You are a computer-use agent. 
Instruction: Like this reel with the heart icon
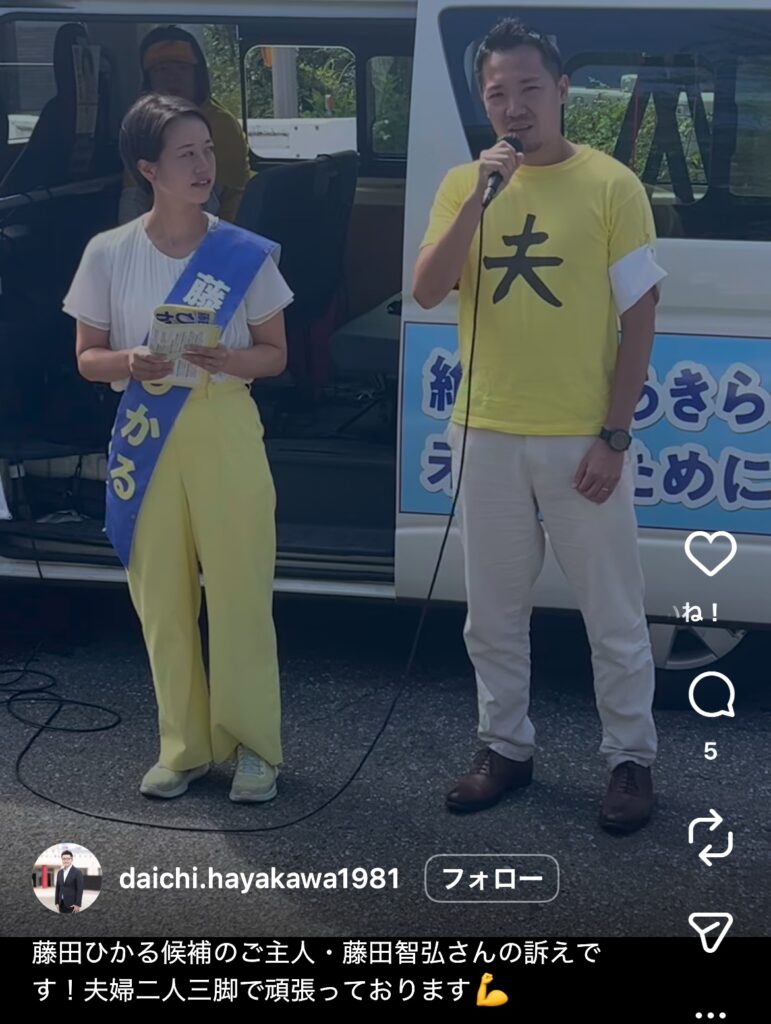click(710, 553)
